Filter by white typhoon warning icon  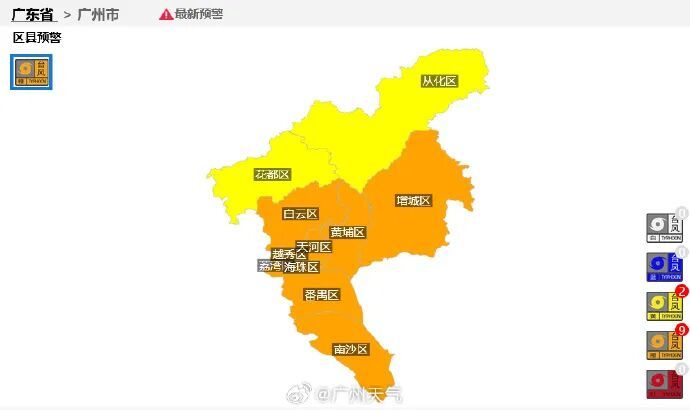664,228
